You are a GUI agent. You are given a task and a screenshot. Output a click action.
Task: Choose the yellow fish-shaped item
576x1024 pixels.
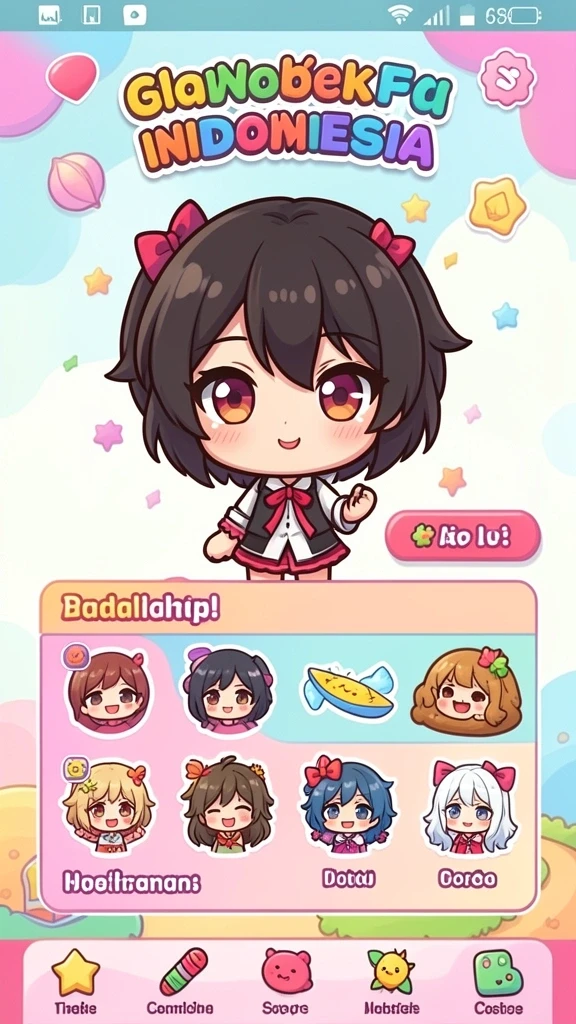pyautogui.click(x=347, y=690)
